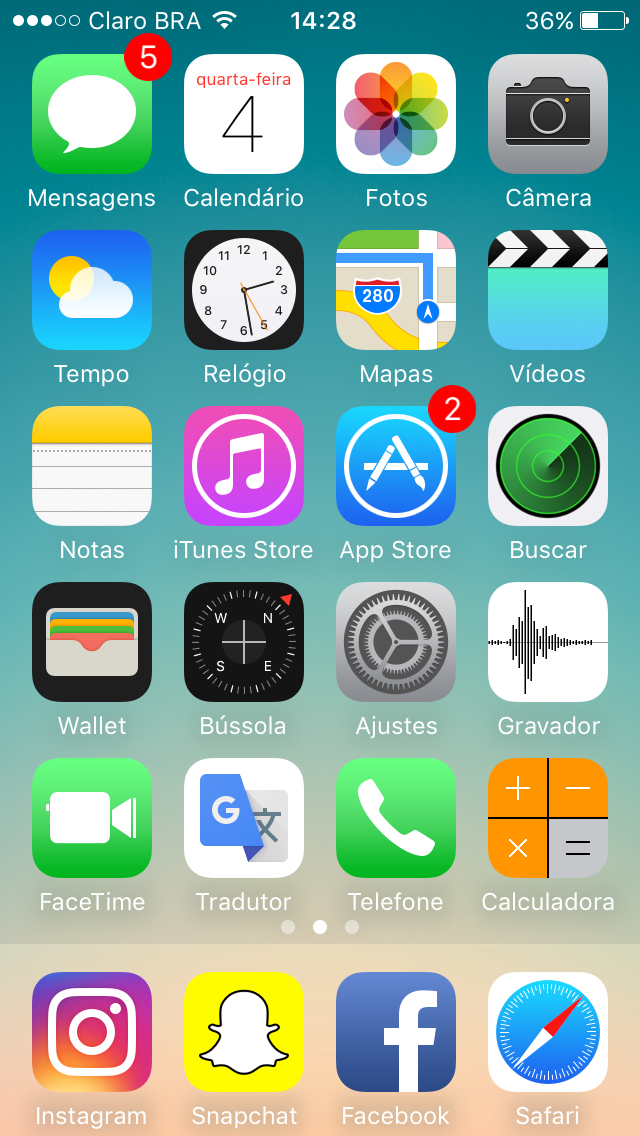Open the Bússola compass app
This screenshot has height=1136, width=640.
tap(244, 642)
